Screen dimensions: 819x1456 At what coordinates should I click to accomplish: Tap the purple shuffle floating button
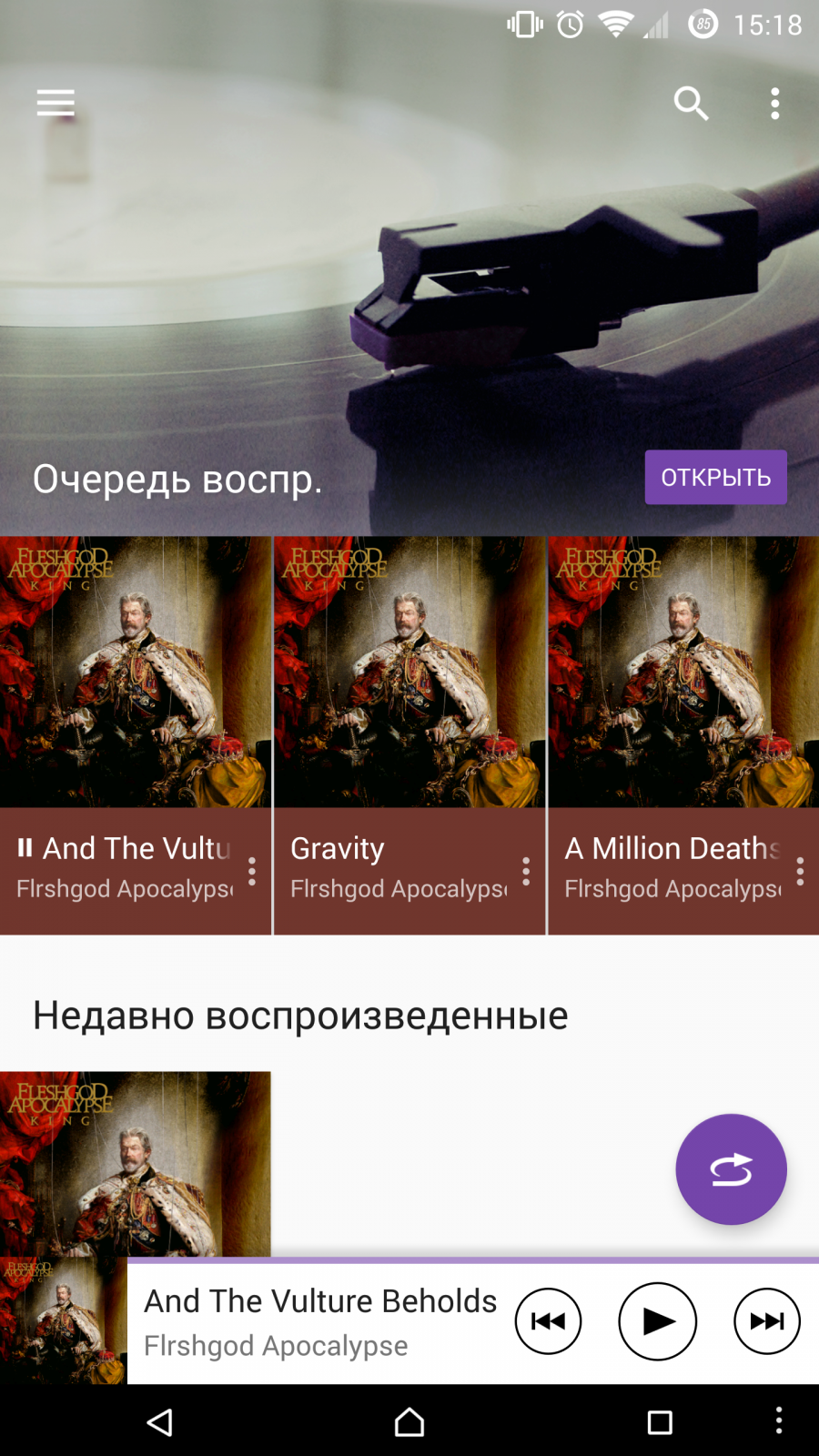731,1169
